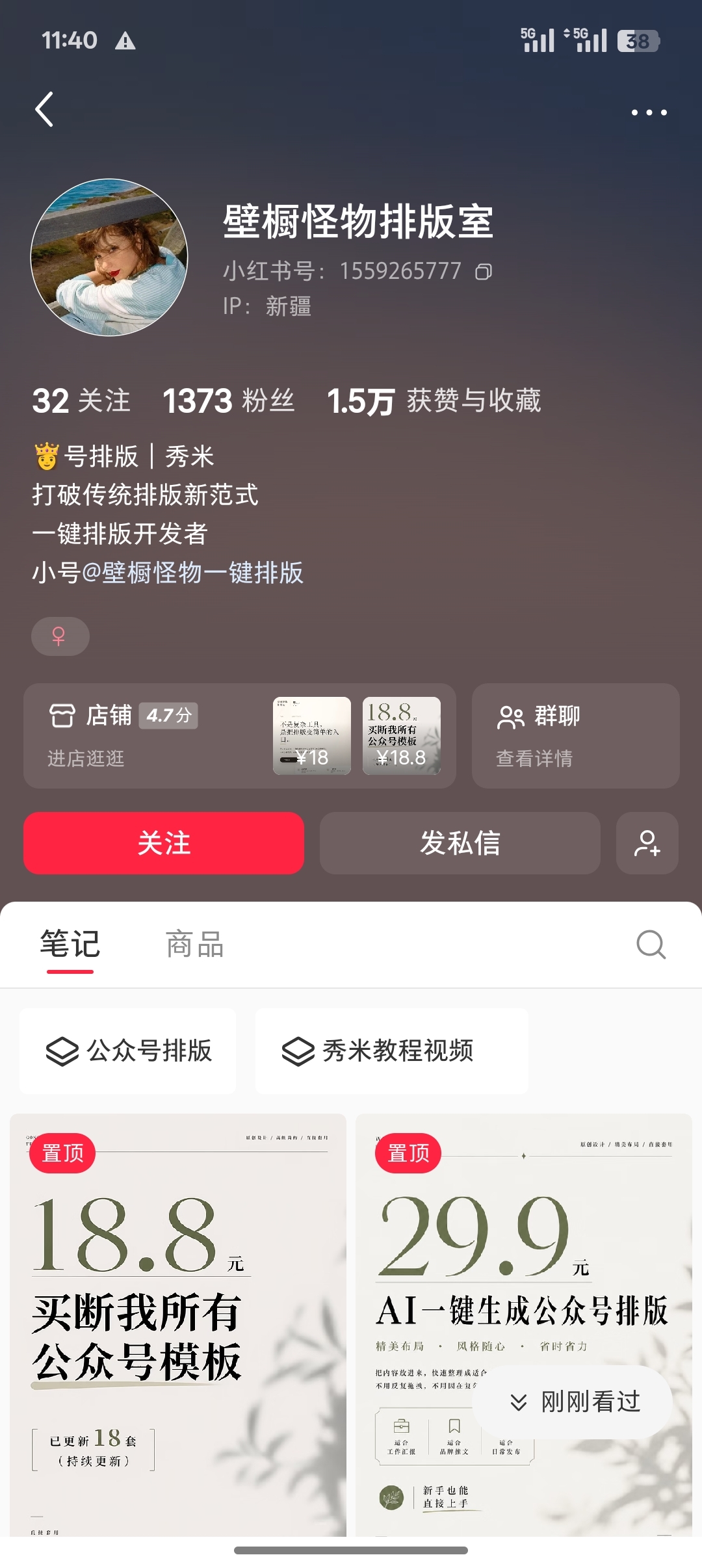Open the 32 关注 following list

[x=81, y=400]
